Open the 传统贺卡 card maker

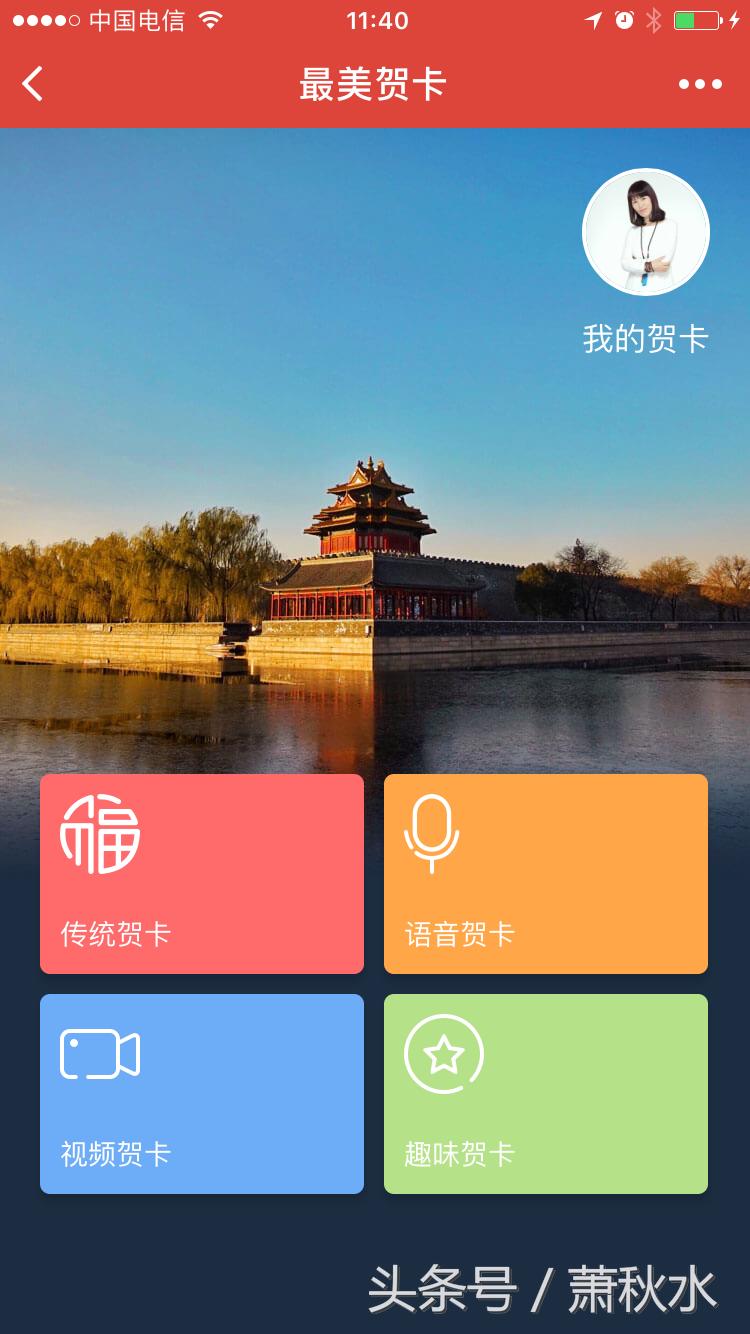201,873
